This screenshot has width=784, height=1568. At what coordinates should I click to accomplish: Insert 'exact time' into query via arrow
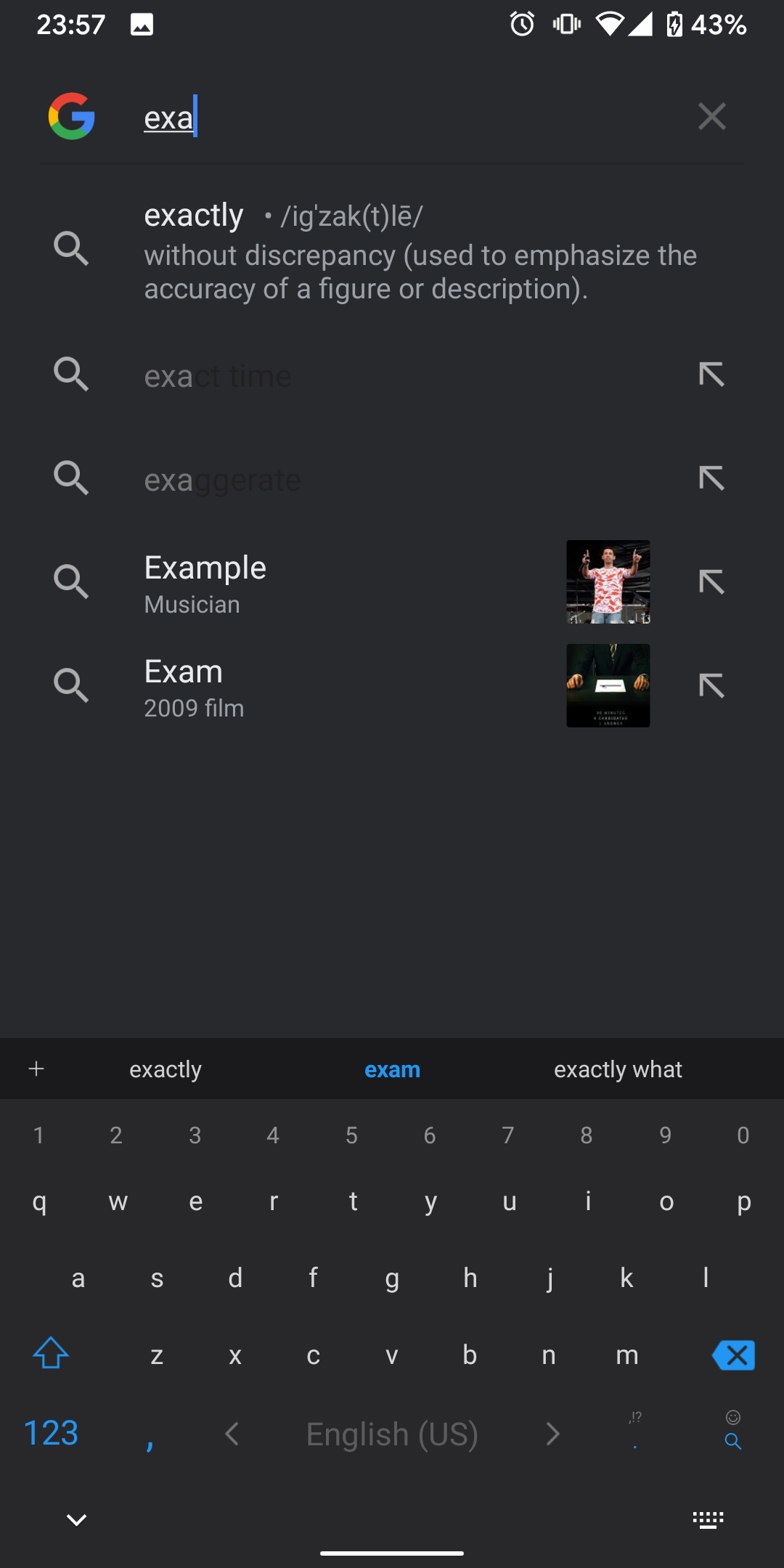tap(711, 375)
